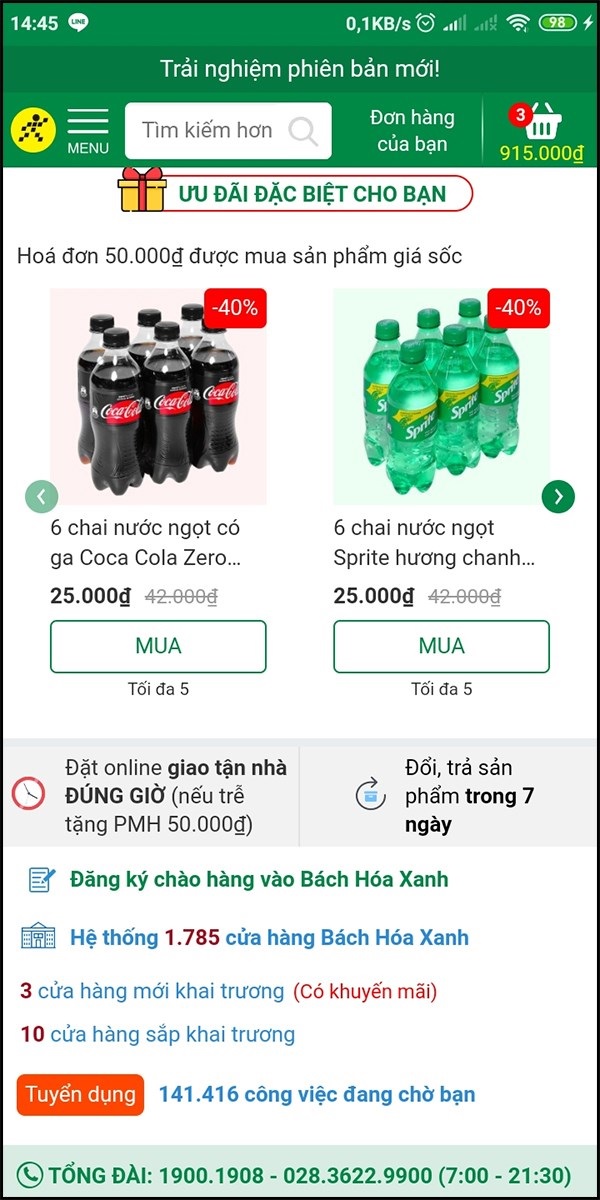The image size is (600, 1200).
Task: Open 141.416 công việc đang chờ bạn
Action: 316,1094
